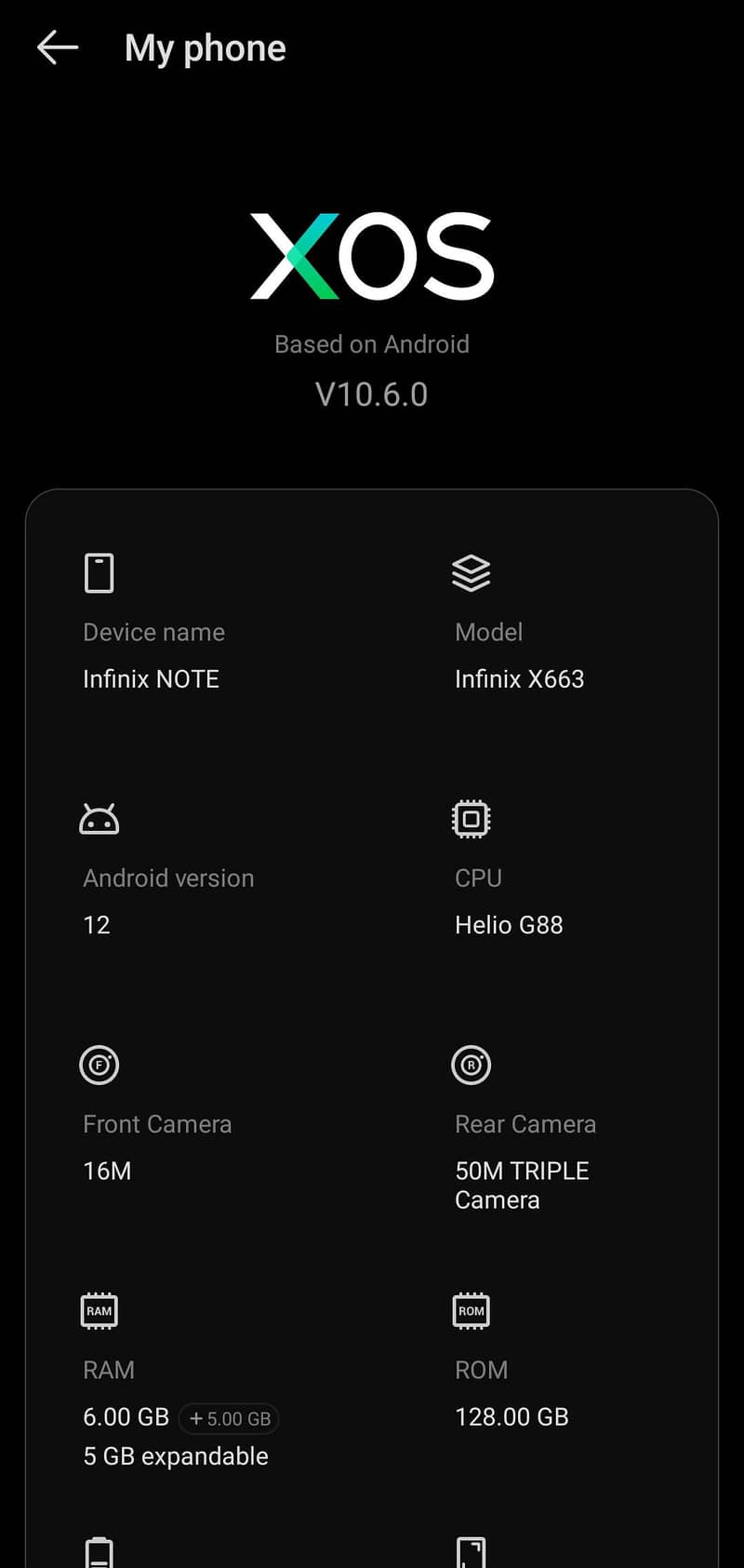
Task: Tap the V10.6.0 version text
Action: tap(371, 394)
